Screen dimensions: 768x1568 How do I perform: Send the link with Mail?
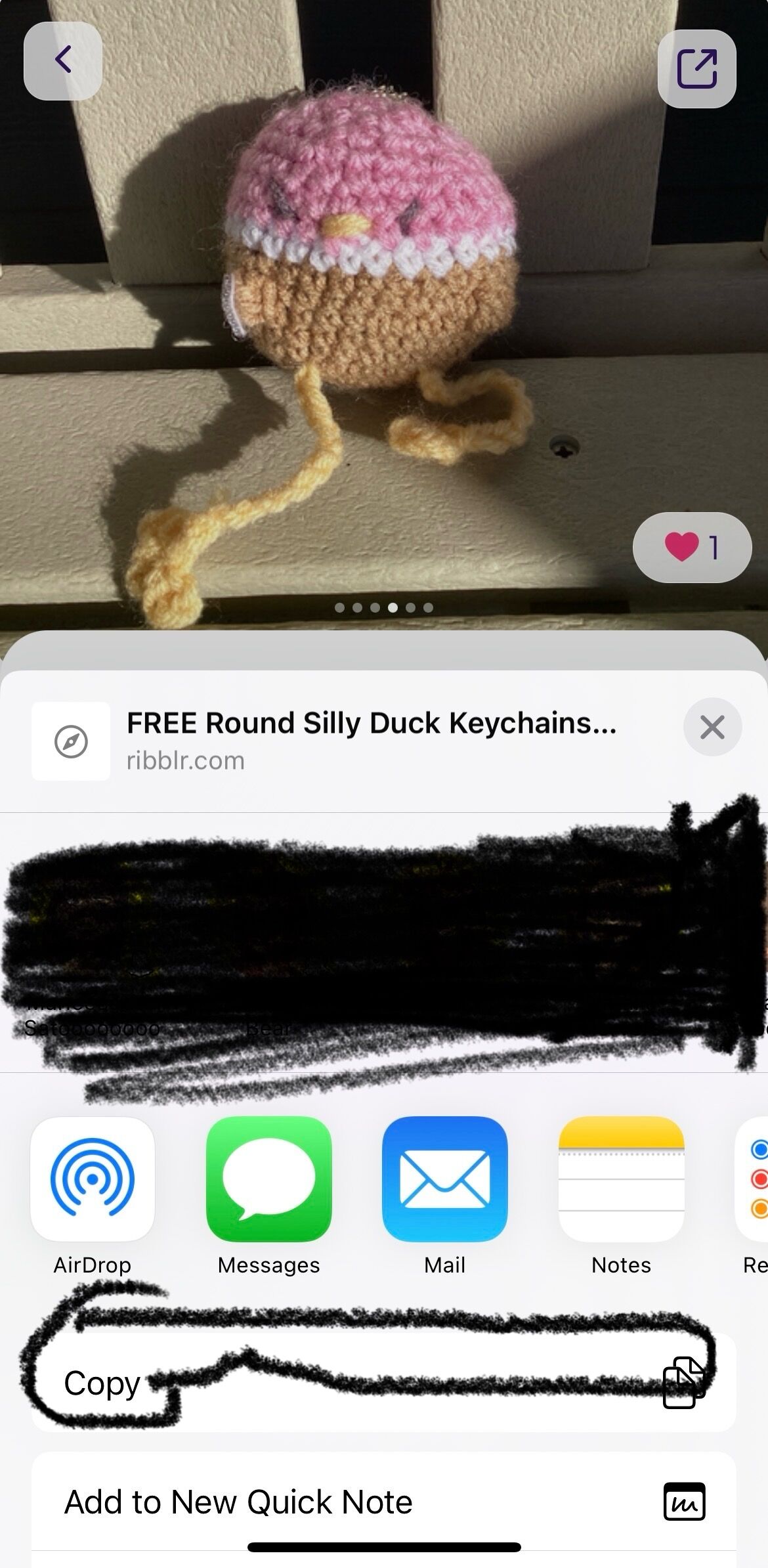(444, 1179)
